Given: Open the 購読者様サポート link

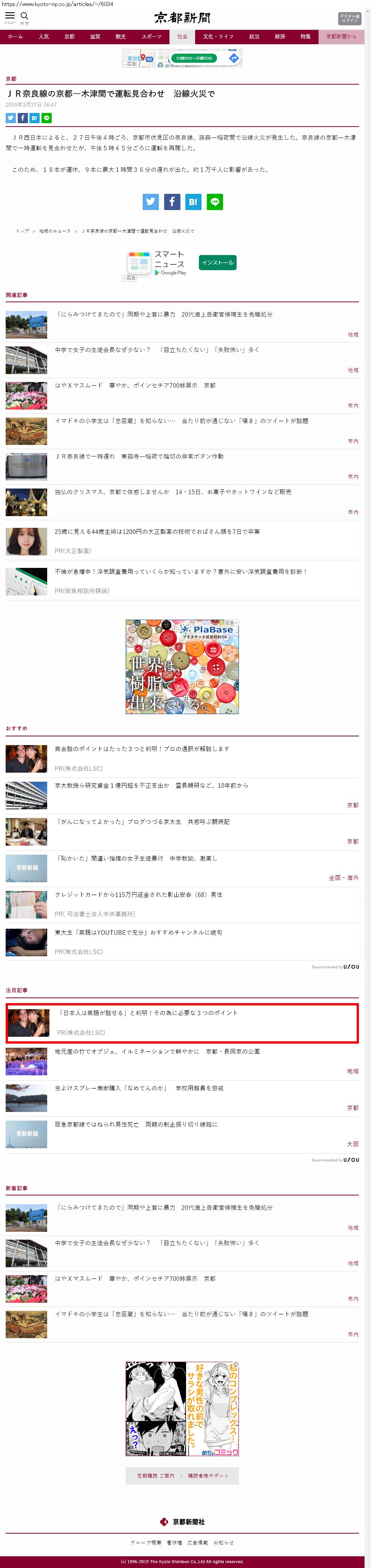Looking at the screenshot, I should [x=208, y=1475].
